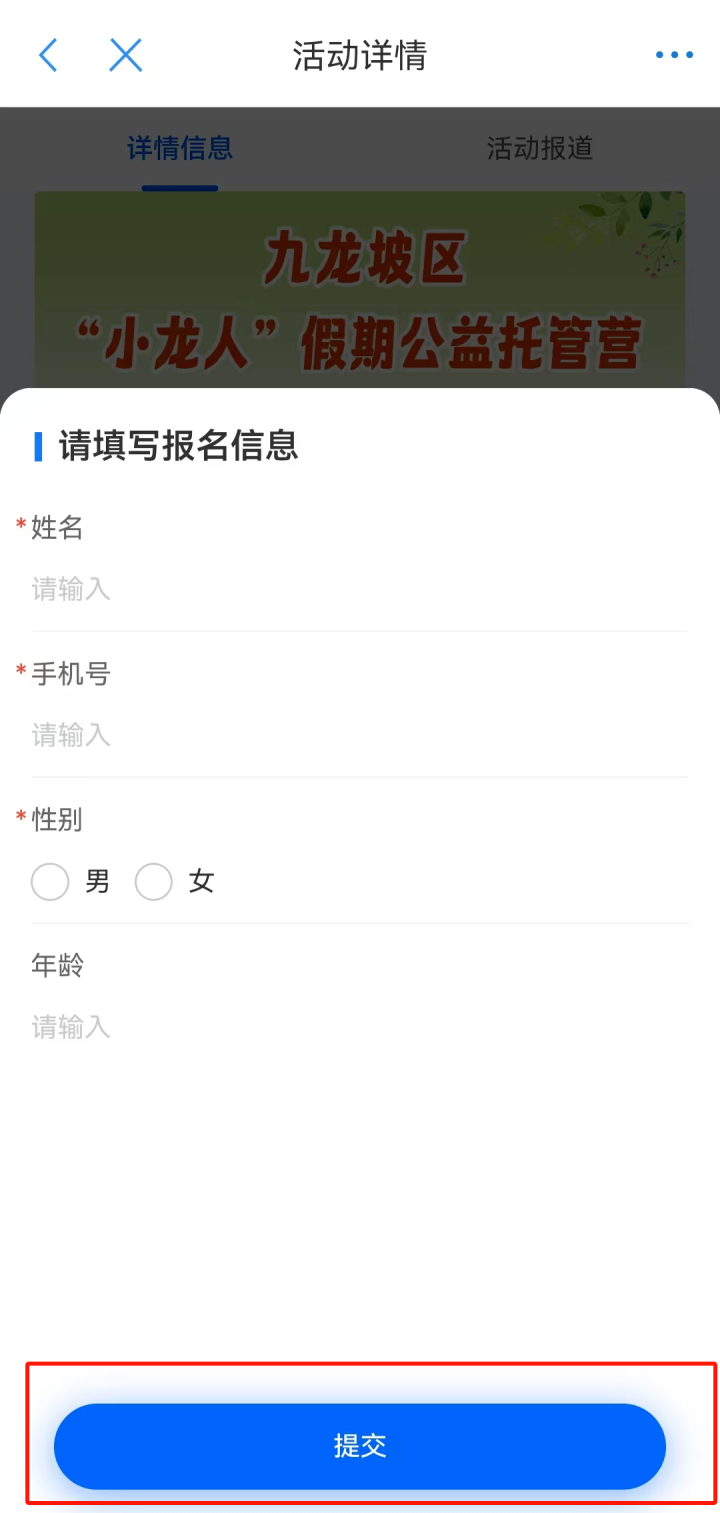Open the three-dot overflow menu
This screenshot has height=1513, width=720.
[674, 55]
